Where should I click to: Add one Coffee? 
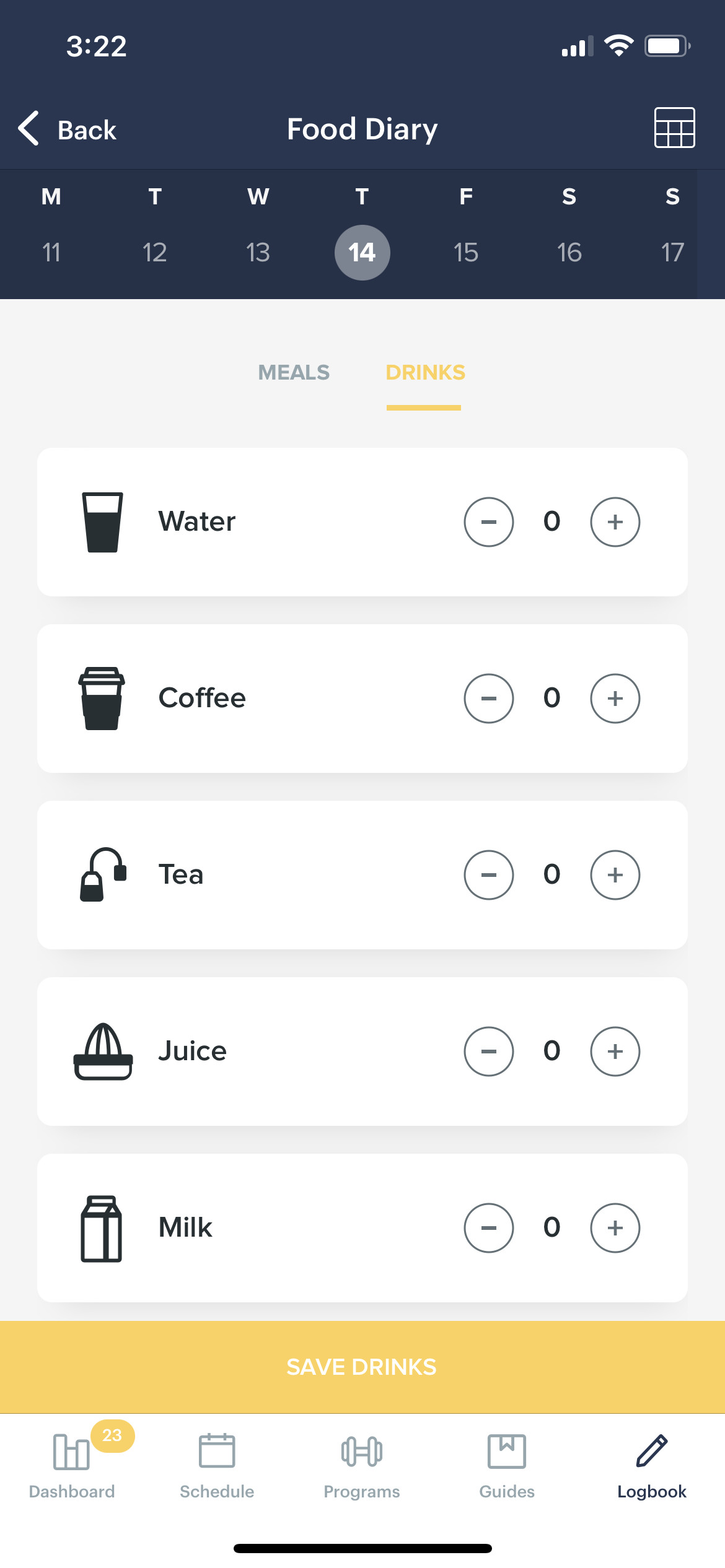(615, 699)
